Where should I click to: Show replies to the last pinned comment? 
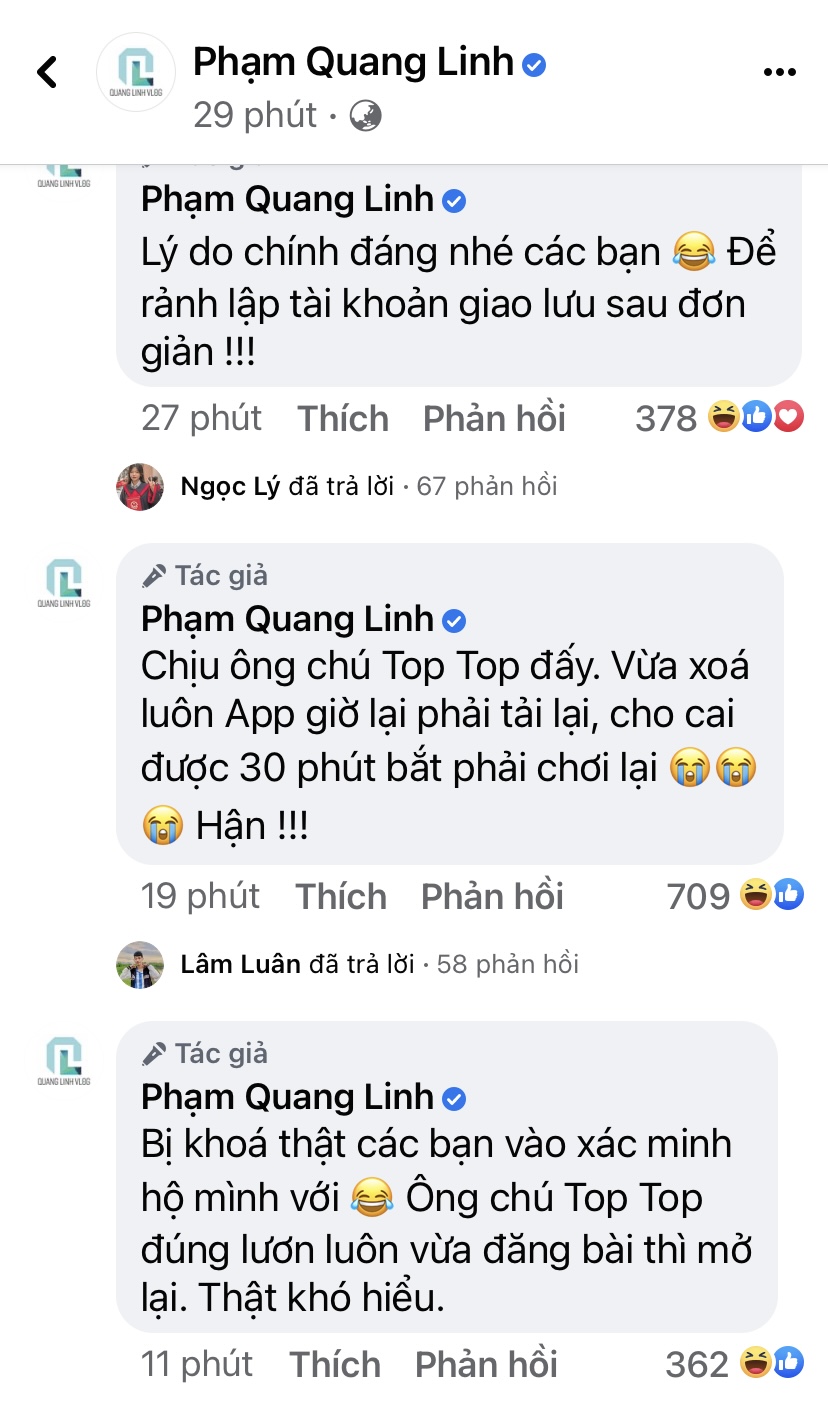[x=487, y=1363]
